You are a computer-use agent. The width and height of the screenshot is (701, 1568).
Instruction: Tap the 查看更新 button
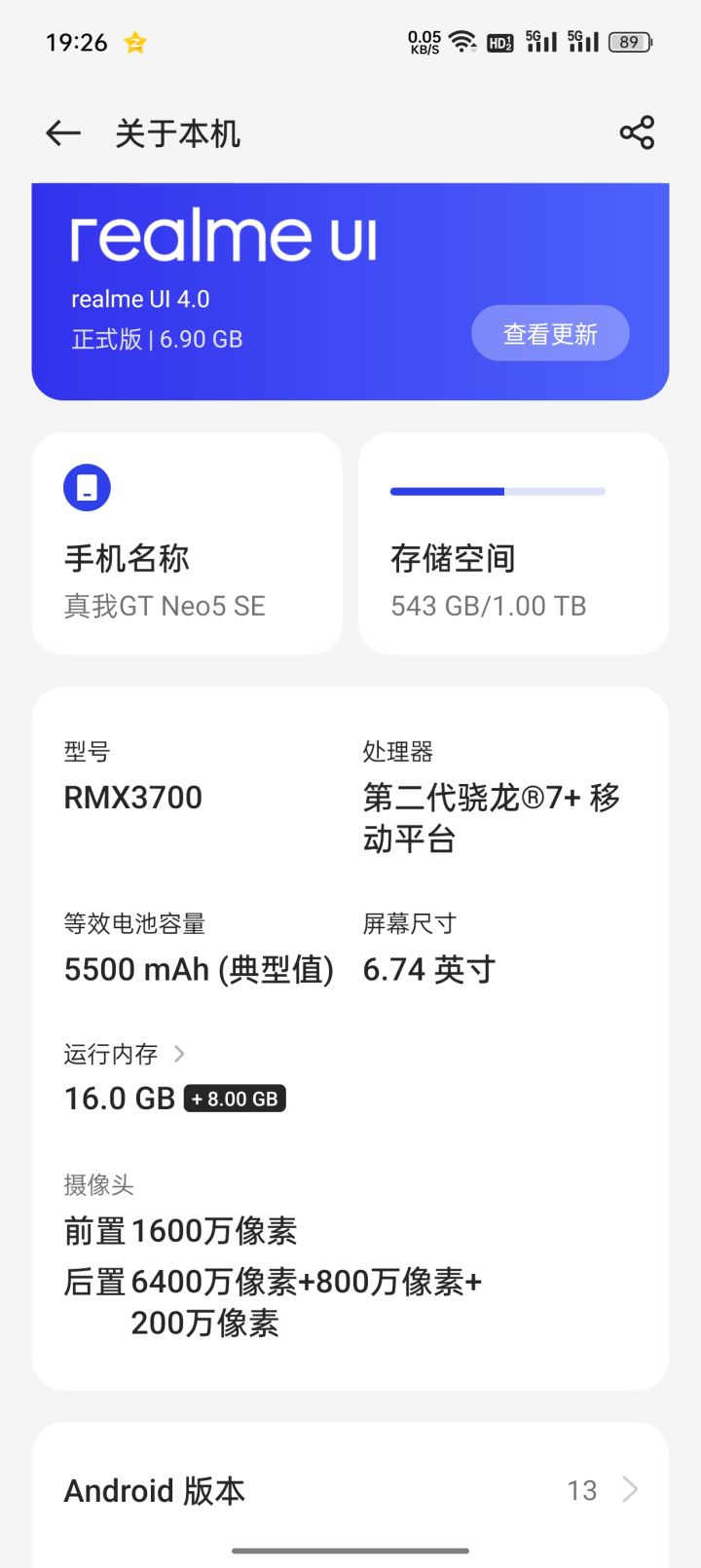[550, 334]
